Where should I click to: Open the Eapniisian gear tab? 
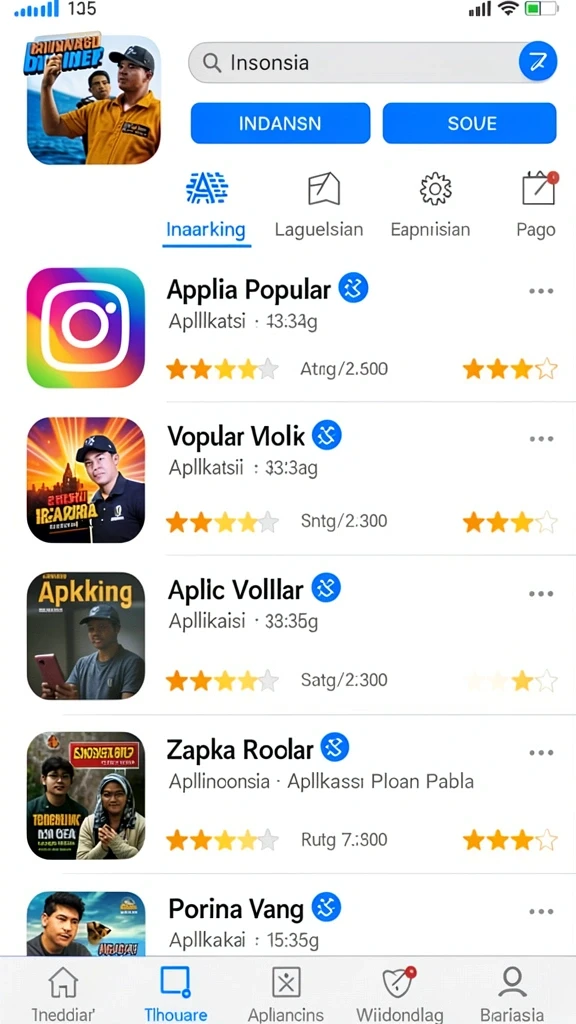tap(430, 207)
